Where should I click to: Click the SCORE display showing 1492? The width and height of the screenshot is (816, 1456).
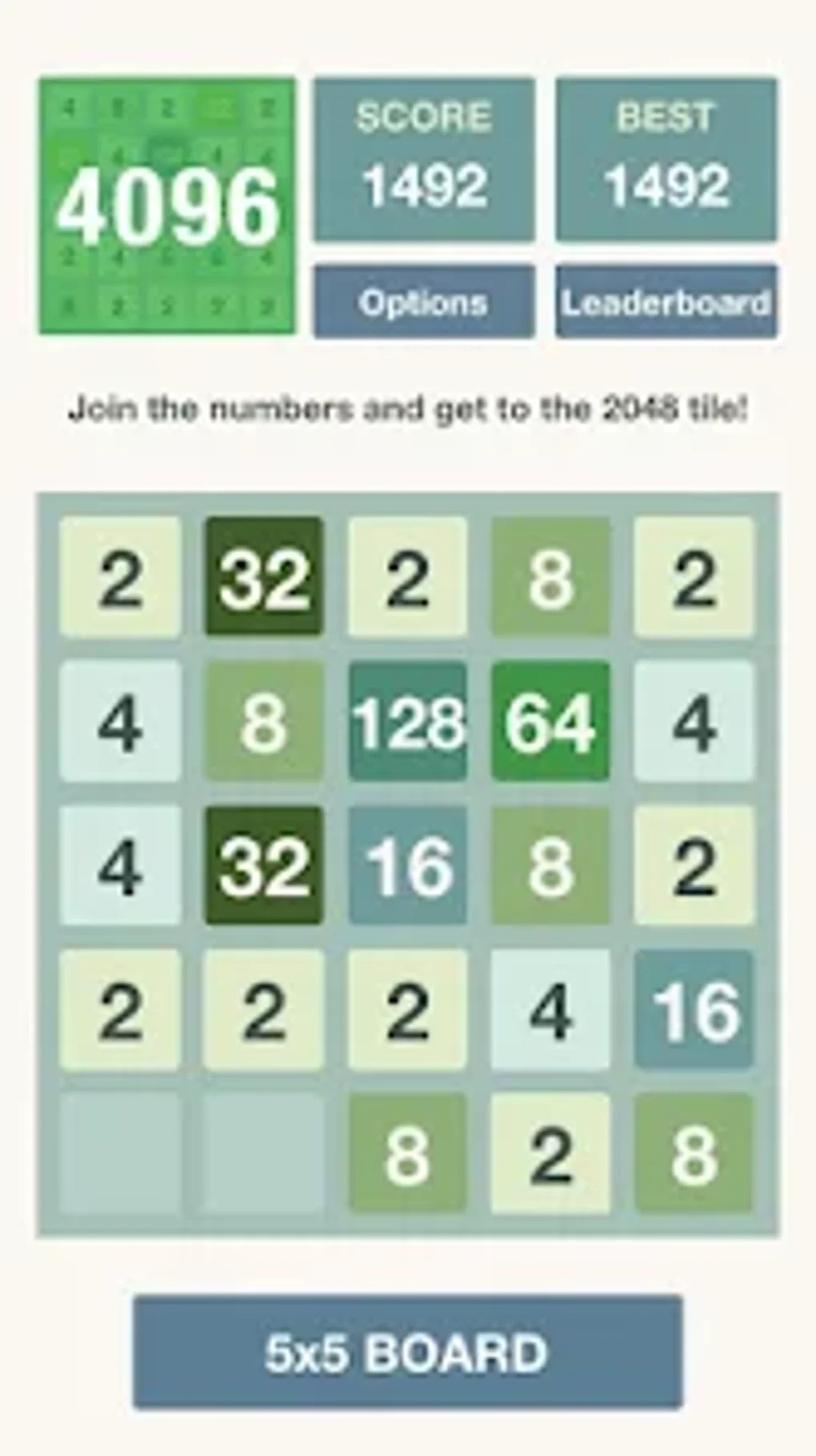[423, 160]
